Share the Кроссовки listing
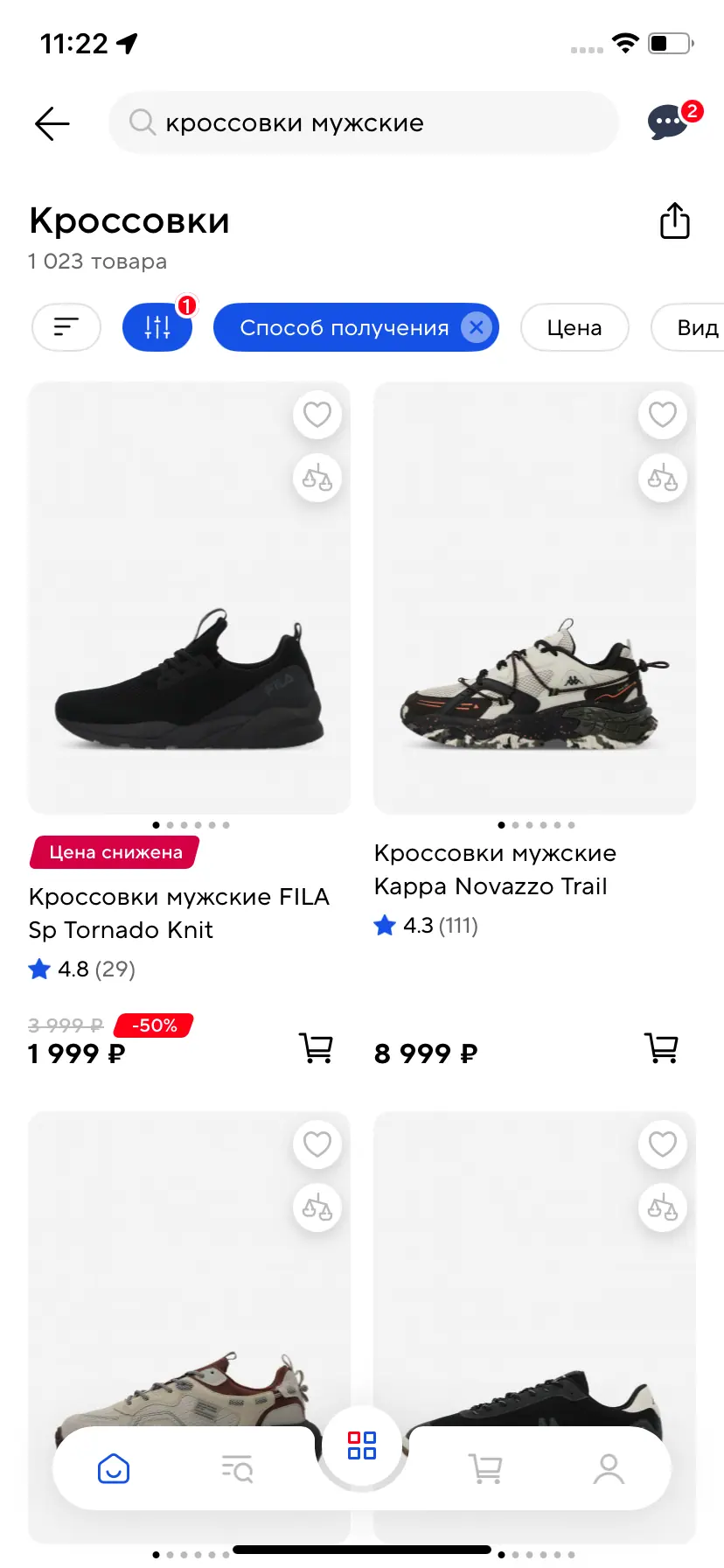 coord(674,220)
